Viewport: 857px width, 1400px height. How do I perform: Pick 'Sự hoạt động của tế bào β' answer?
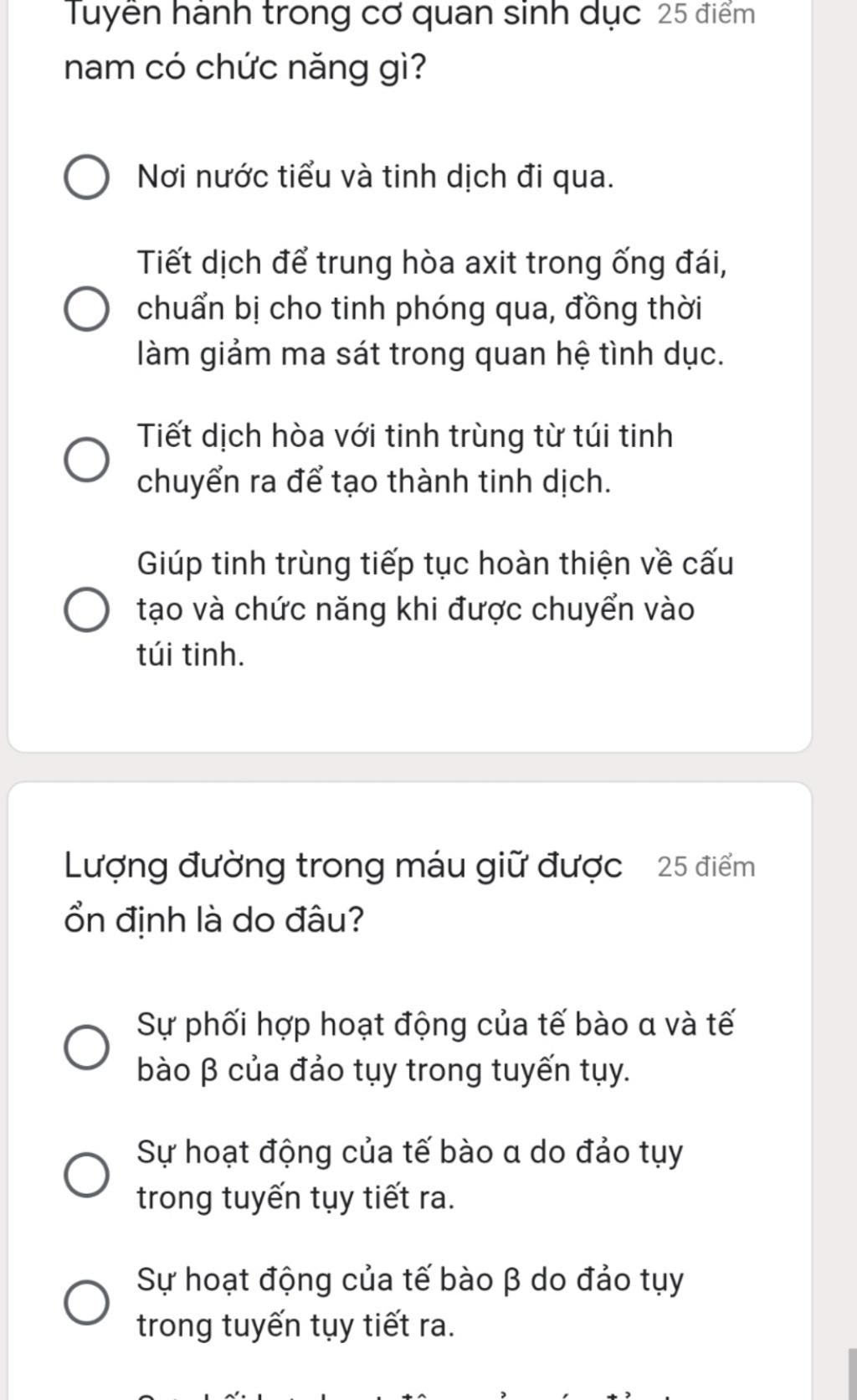pos(86,1302)
